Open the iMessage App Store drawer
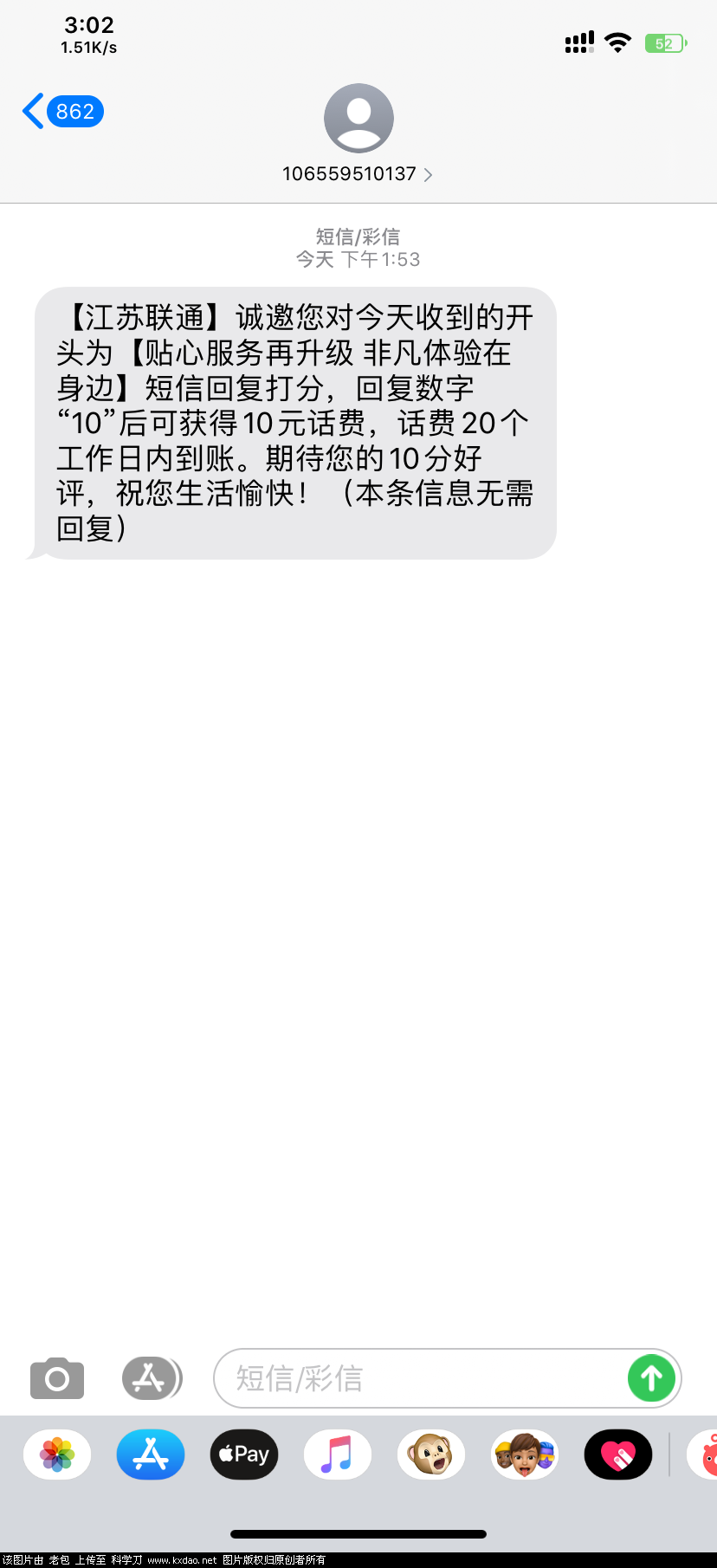The height and width of the screenshot is (1568, 717). point(152,1377)
